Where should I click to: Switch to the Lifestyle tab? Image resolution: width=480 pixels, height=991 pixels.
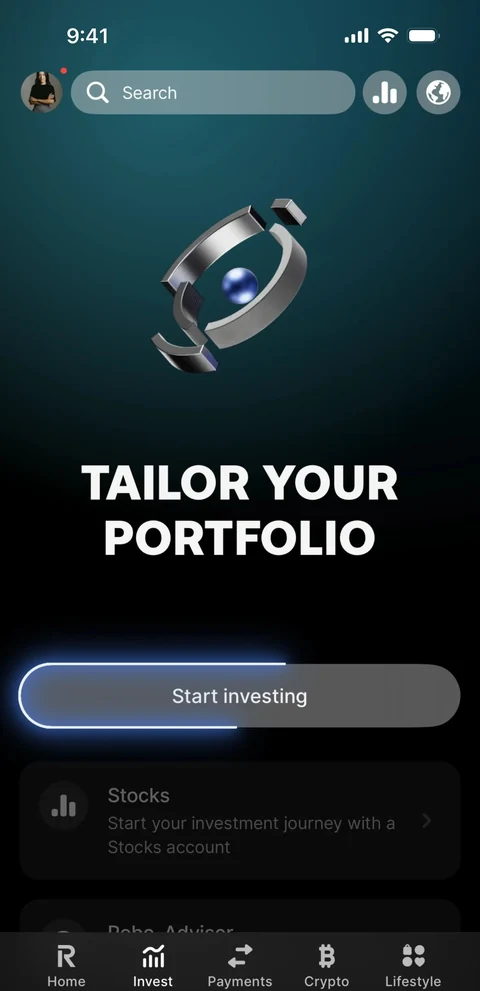click(x=413, y=966)
